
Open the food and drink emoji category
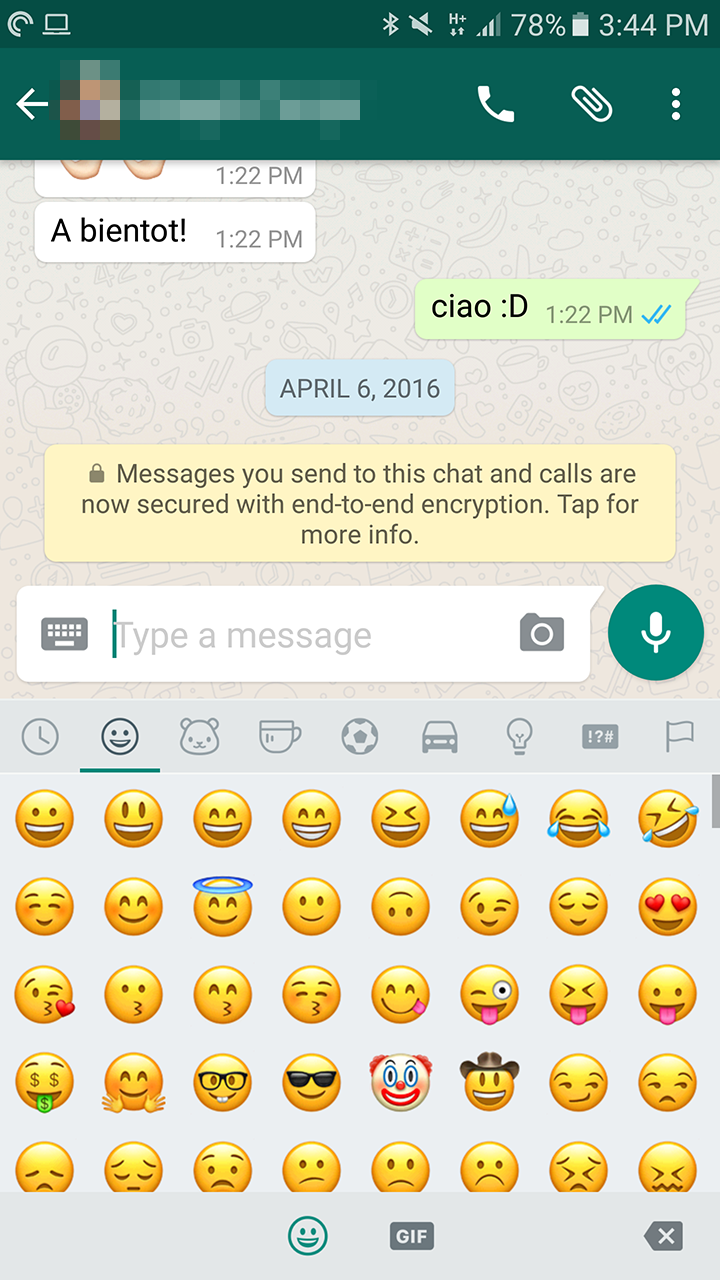tap(279, 736)
